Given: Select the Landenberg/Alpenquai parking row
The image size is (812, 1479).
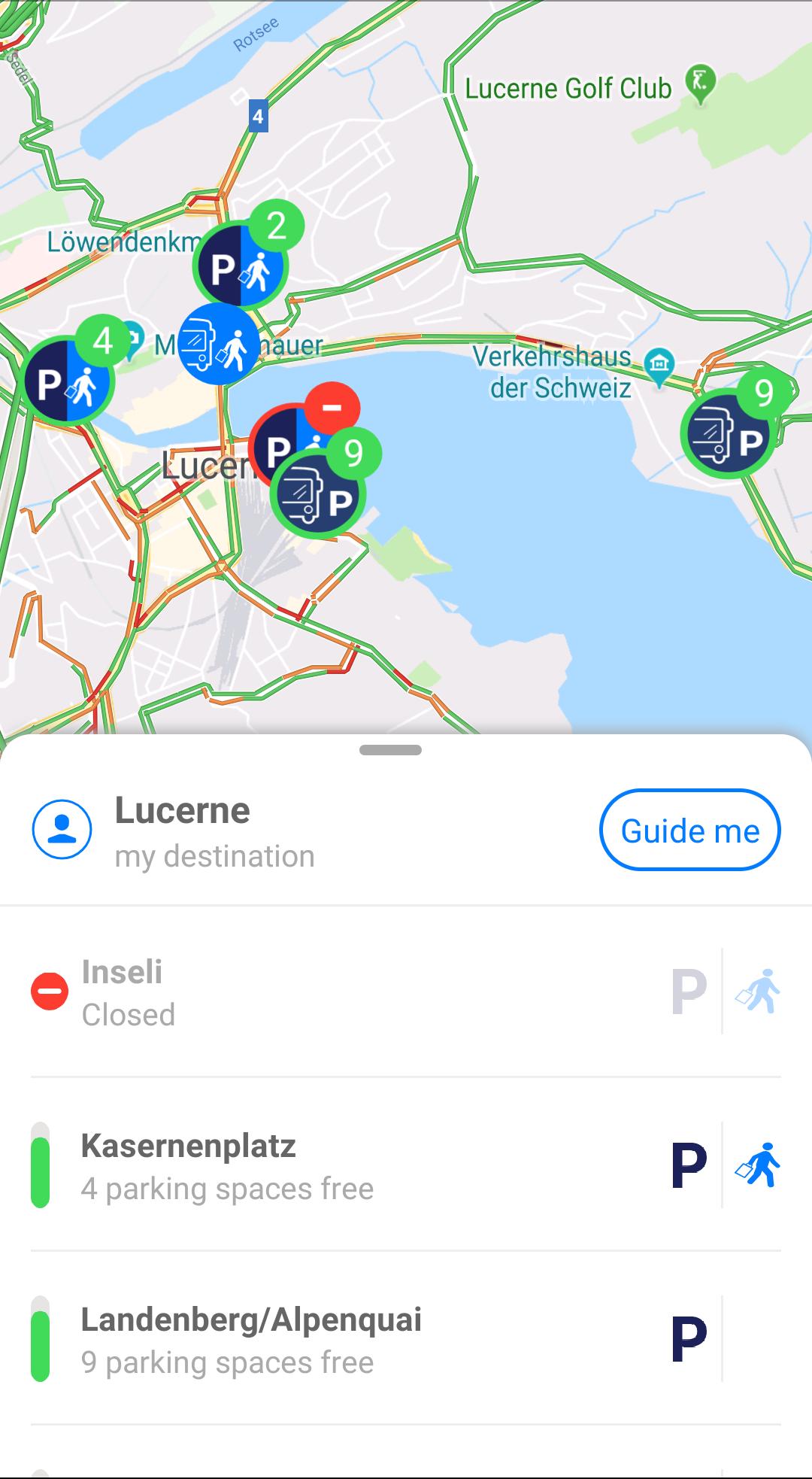Looking at the screenshot, I should 406,1338.
